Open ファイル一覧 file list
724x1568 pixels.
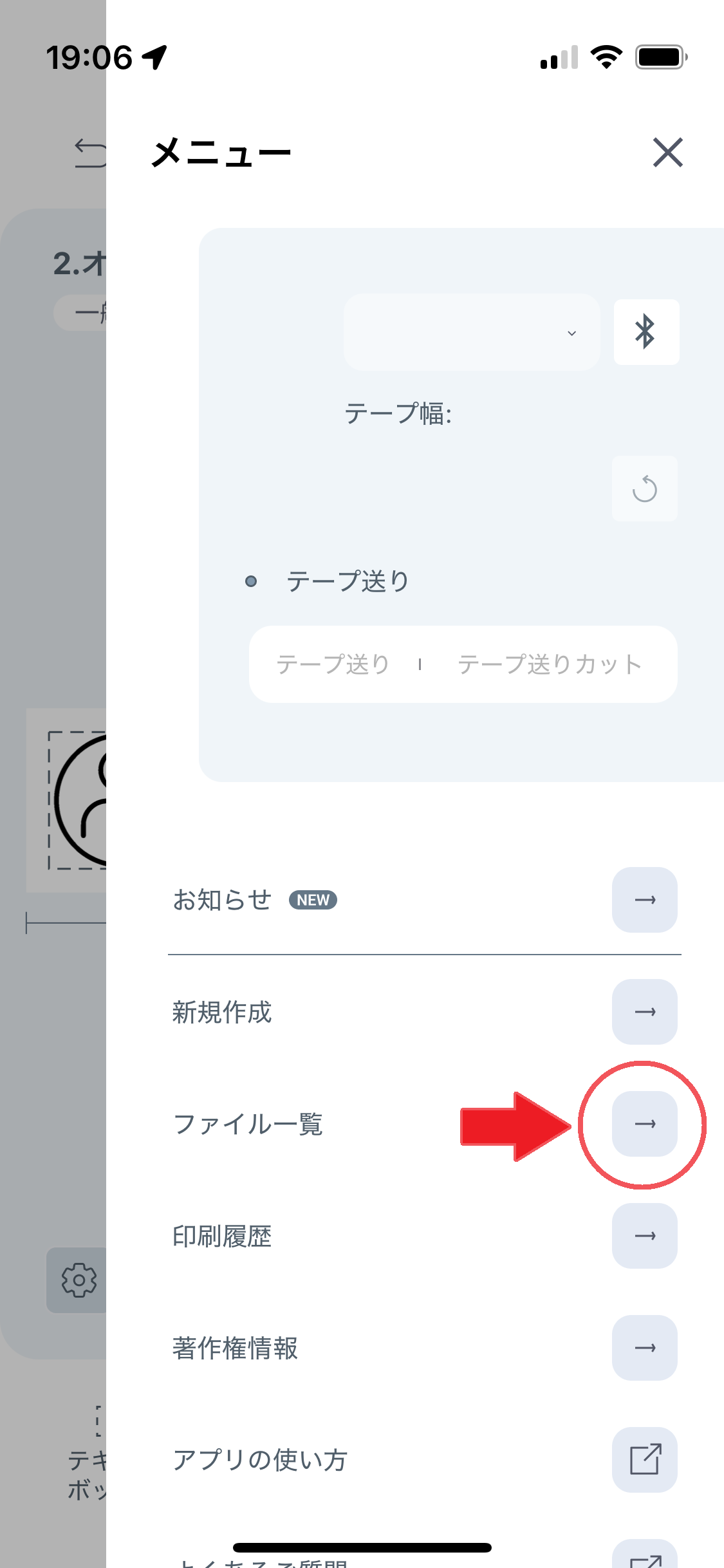click(644, 1124)
